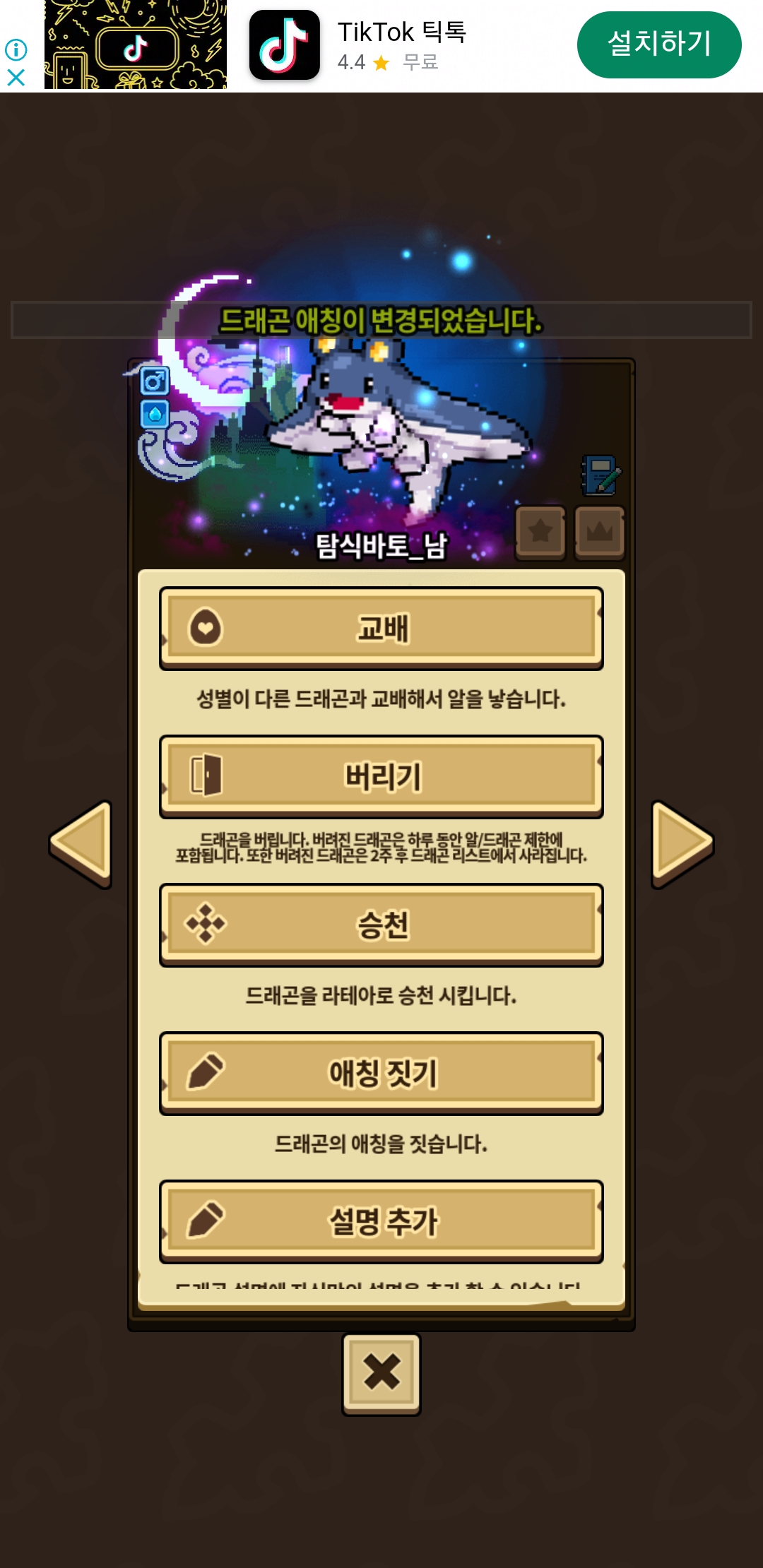Open the ad info icon
Screen dimensions: 763x1568
coord(16,49)
